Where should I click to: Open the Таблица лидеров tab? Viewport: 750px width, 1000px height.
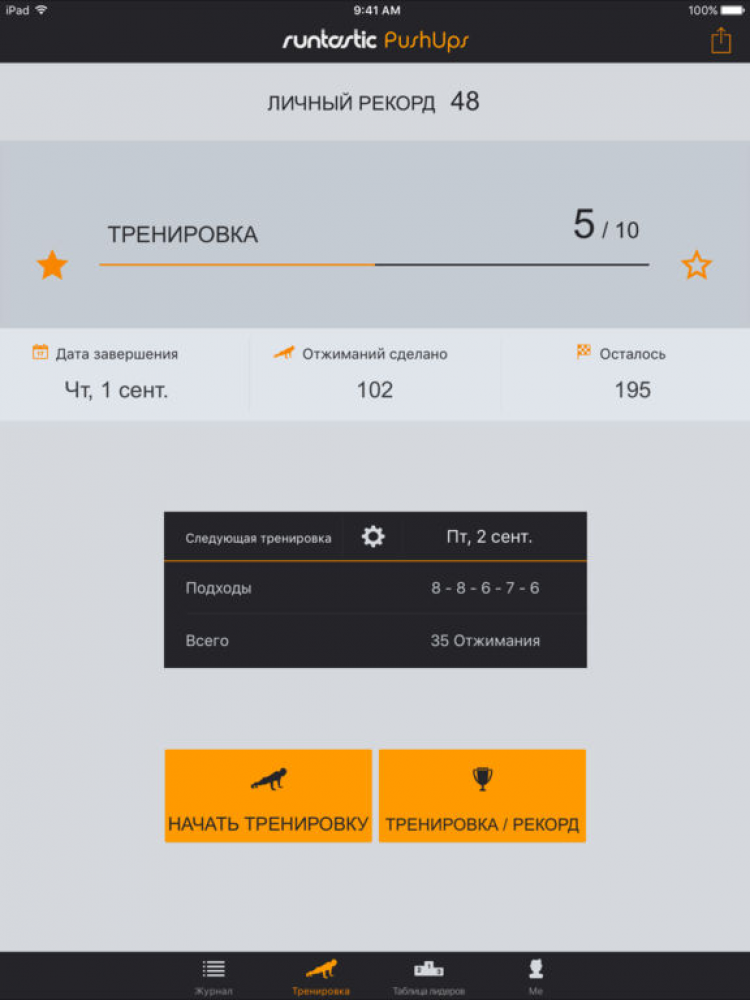coord(428,976)
